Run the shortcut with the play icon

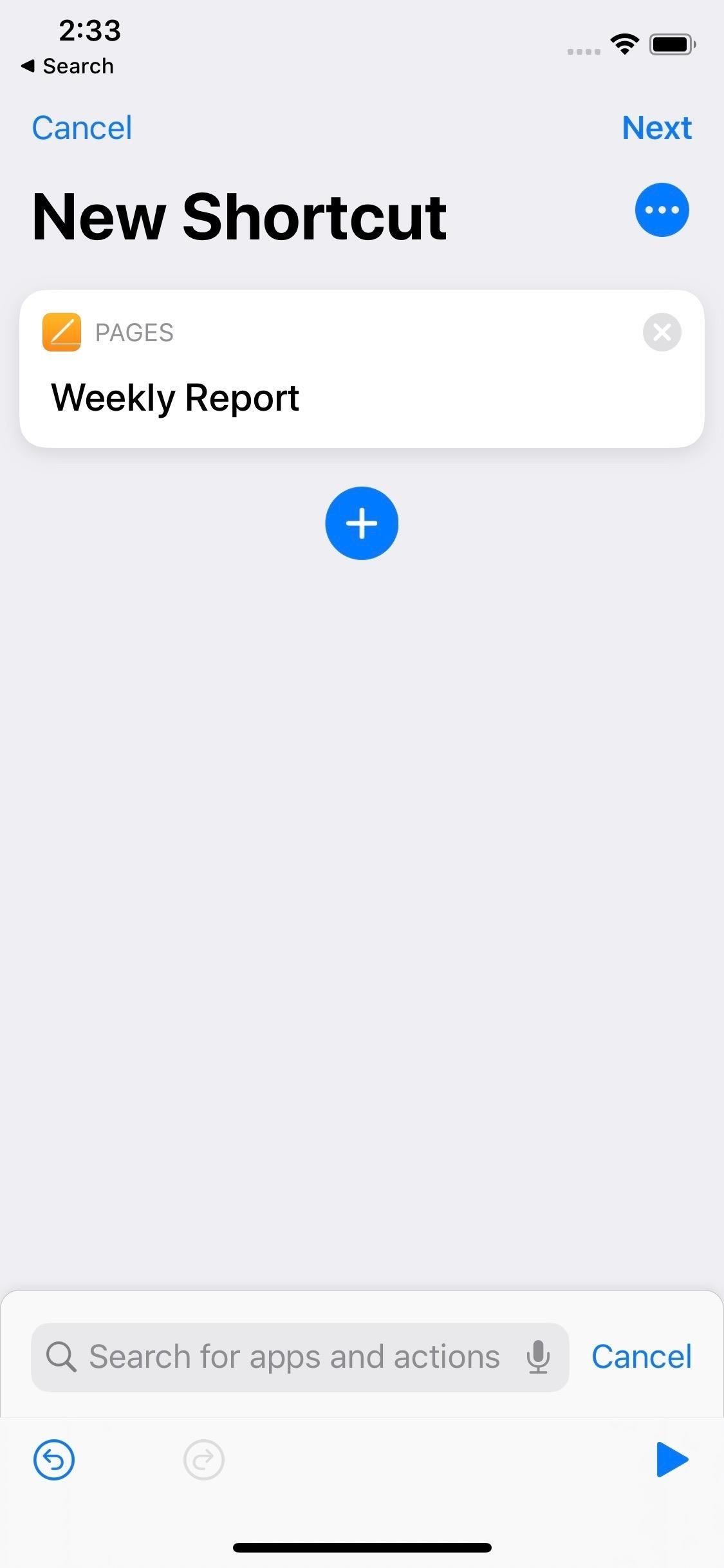(670, 1461)
